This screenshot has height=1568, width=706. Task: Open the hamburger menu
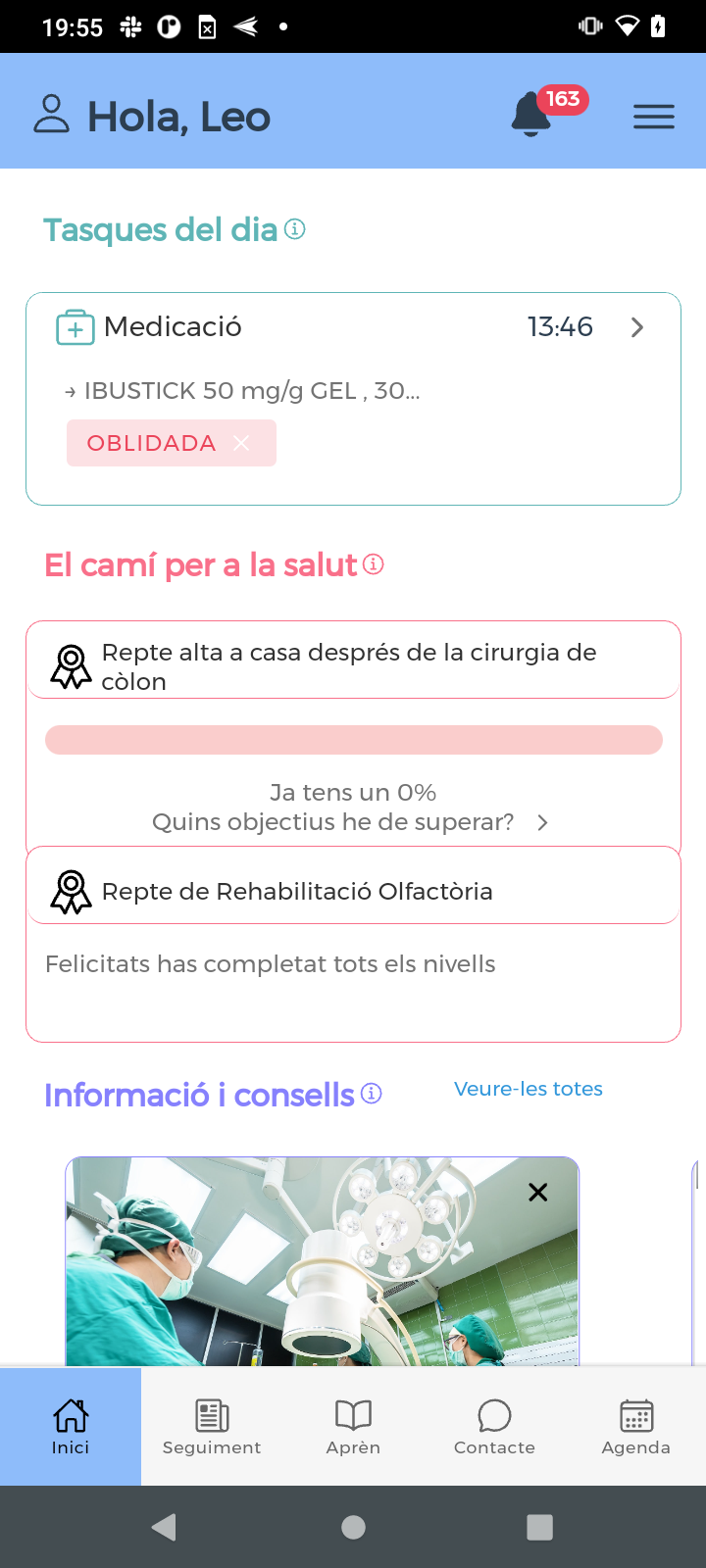(x=654, y=117)
